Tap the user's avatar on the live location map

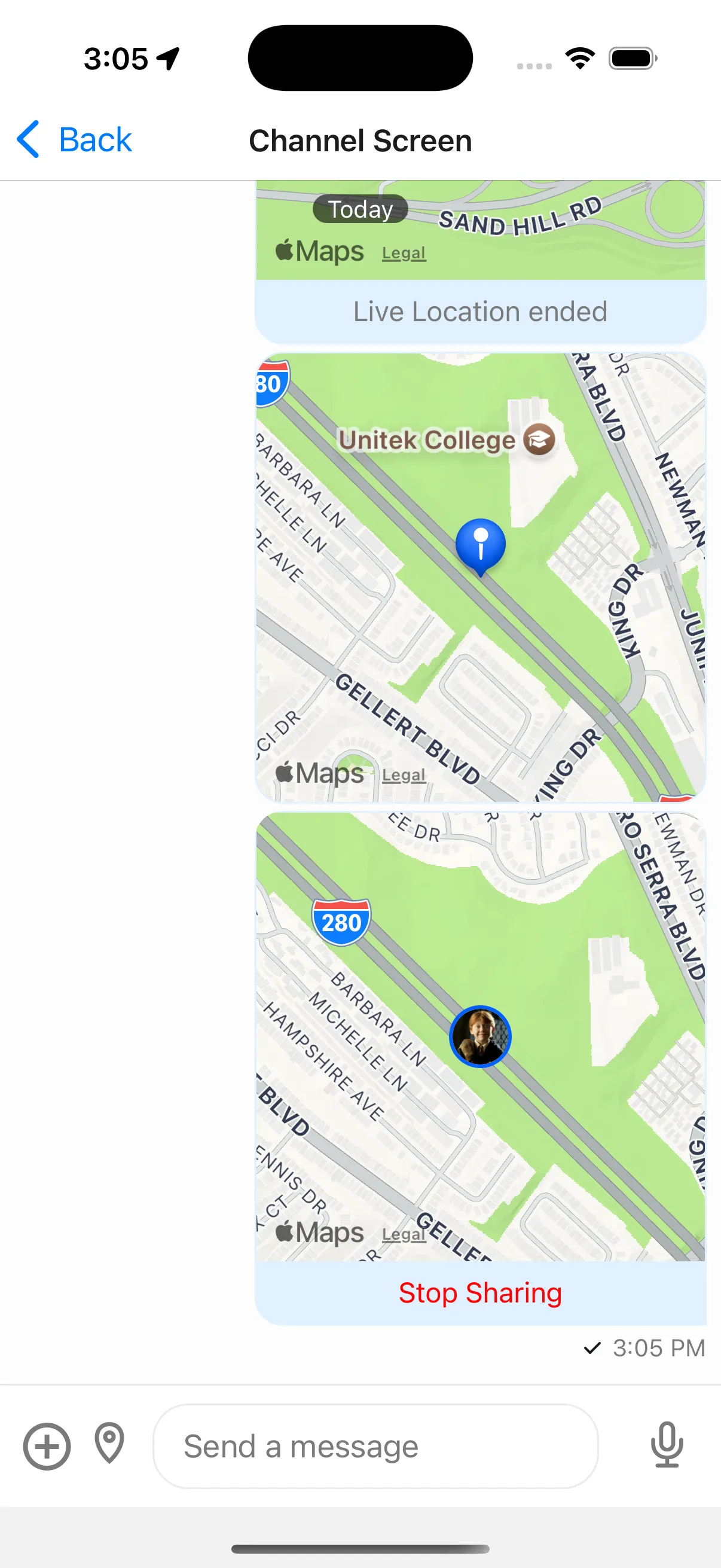pyautogui.click(x=480, y=1036)
